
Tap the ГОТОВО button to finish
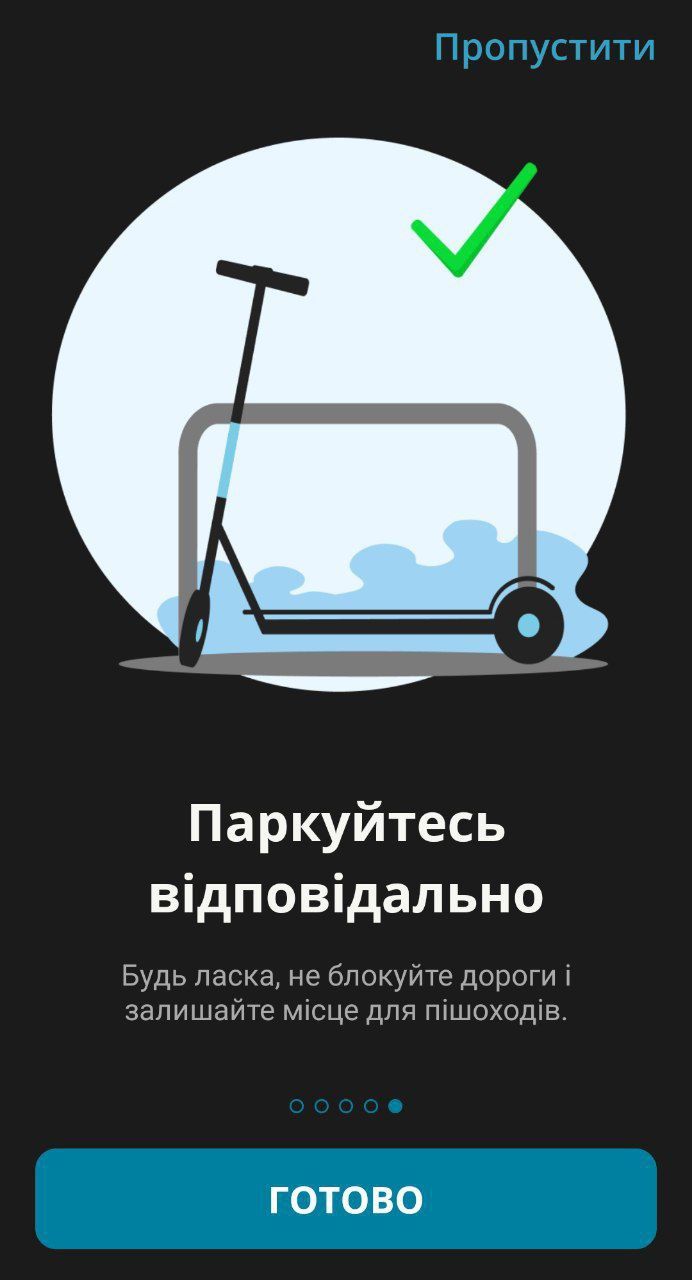(346, 1198)
